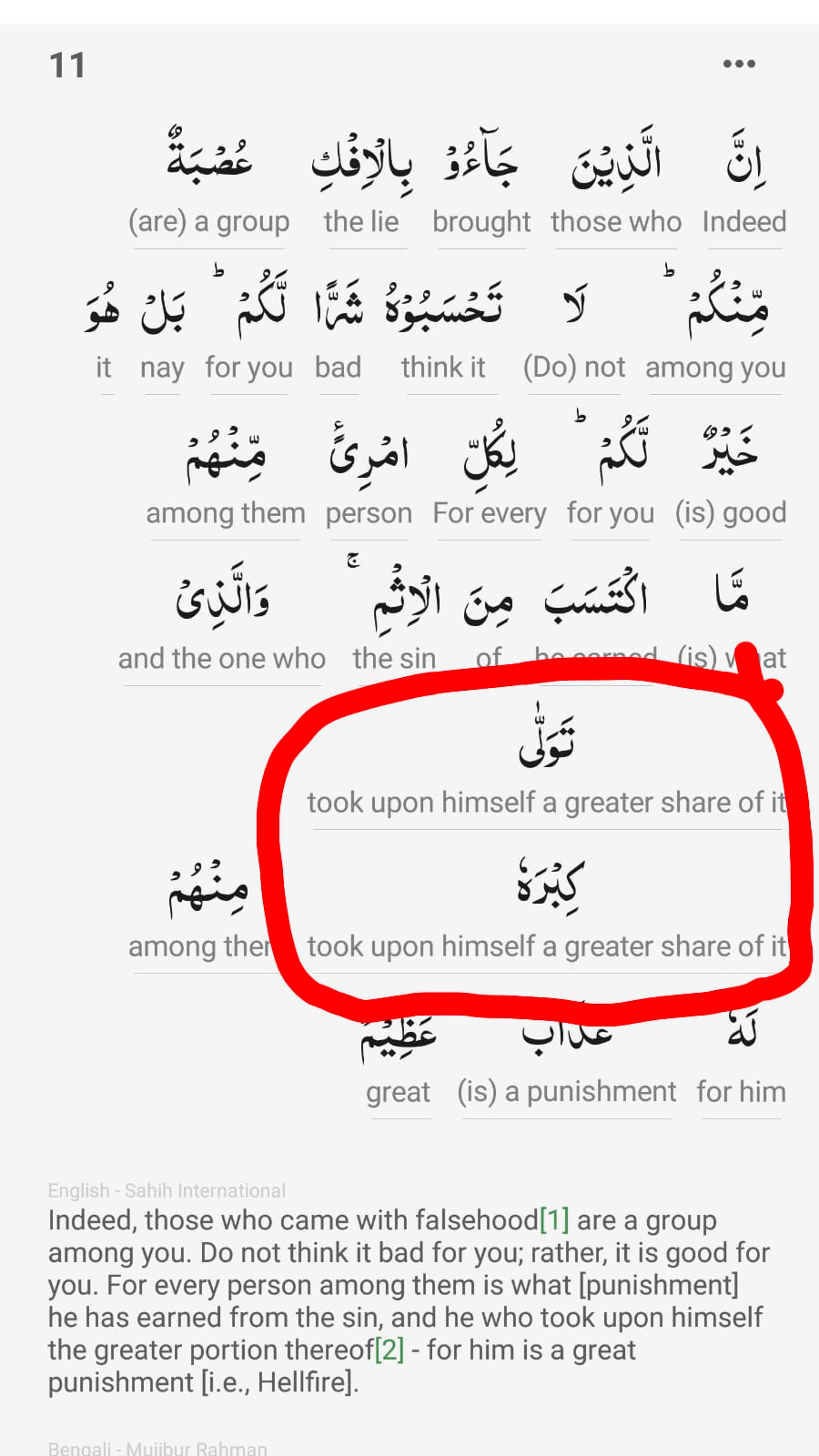The height and width of the screenshot is (1456, 819).
Task: Open footnote [1] in the English translation
Action: 554,1220
